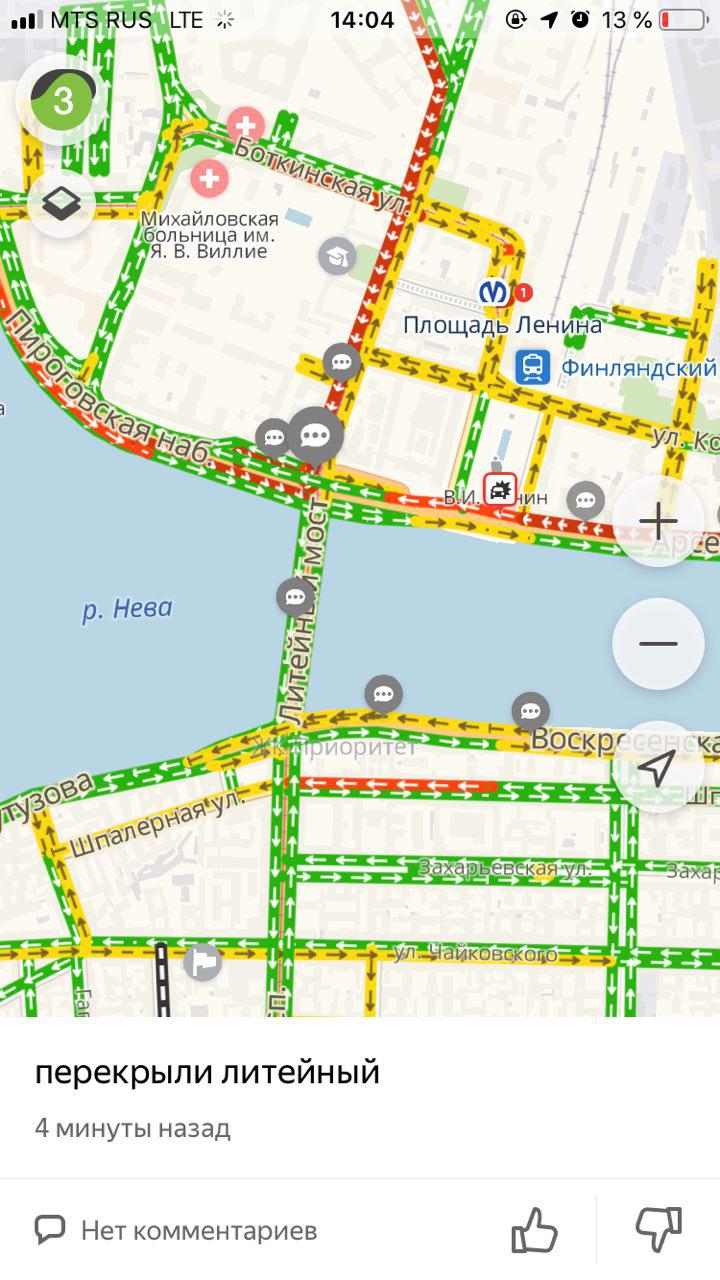This screenshot has height=1280, width=720.
Task: Zoom out with the minus button
Action: click(x=658, y=644)
